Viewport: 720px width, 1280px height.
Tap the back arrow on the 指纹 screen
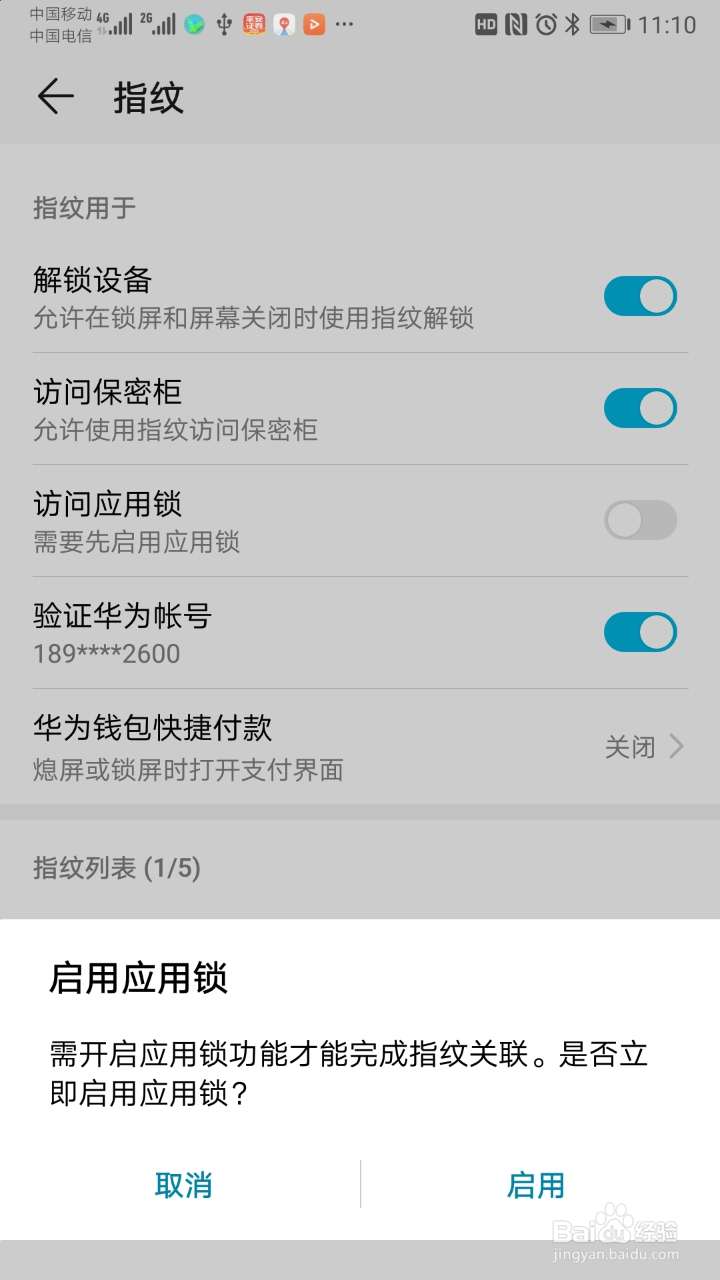55,98
